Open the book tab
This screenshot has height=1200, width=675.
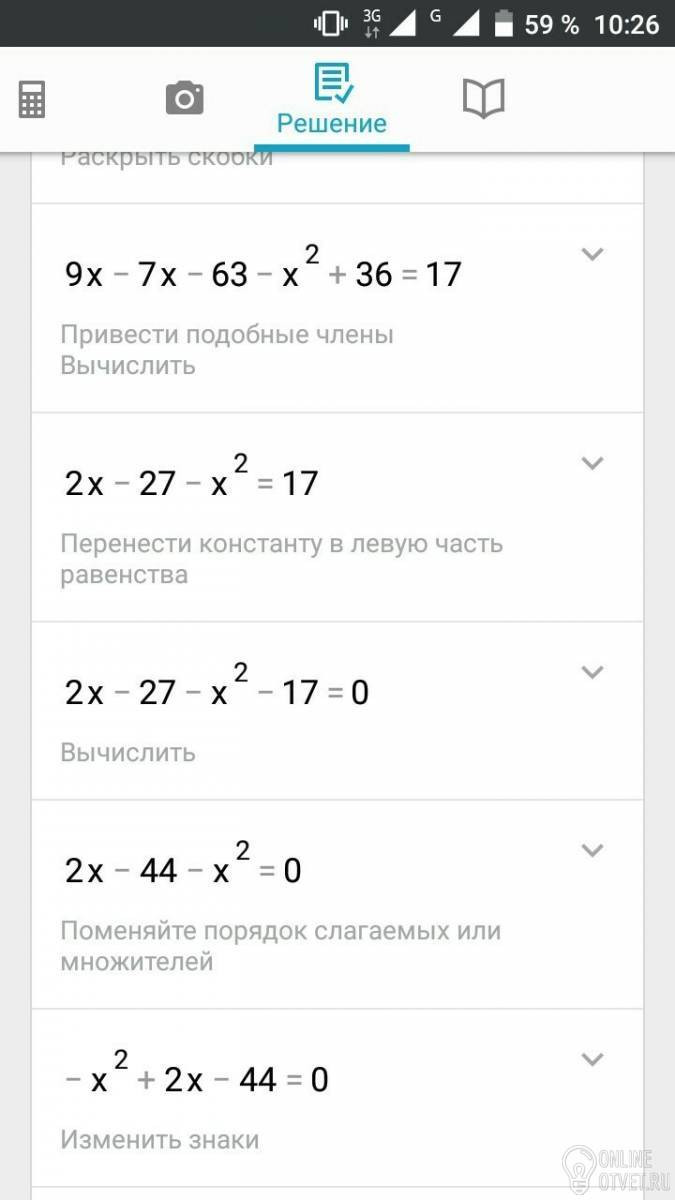483,98
